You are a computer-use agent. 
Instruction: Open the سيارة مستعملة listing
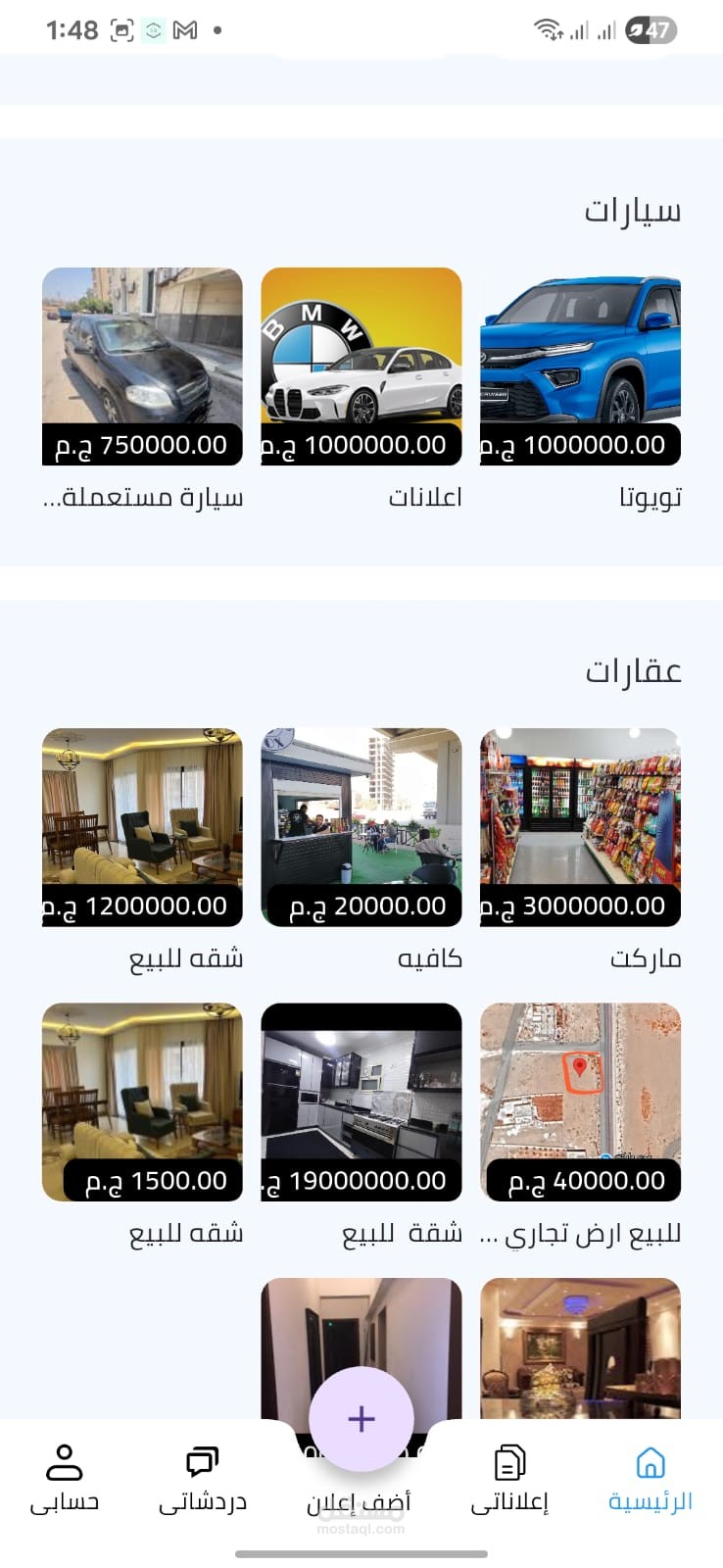click(x=142, y=366)
